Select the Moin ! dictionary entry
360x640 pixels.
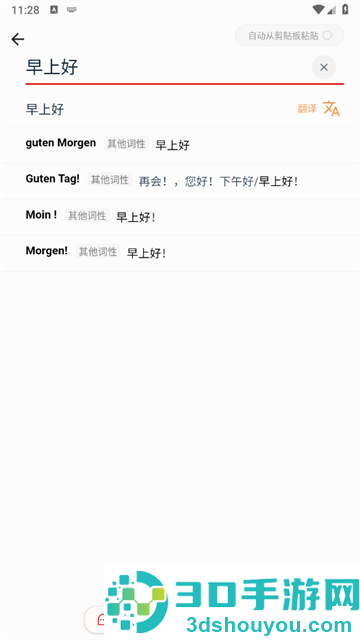coord(180,217)
